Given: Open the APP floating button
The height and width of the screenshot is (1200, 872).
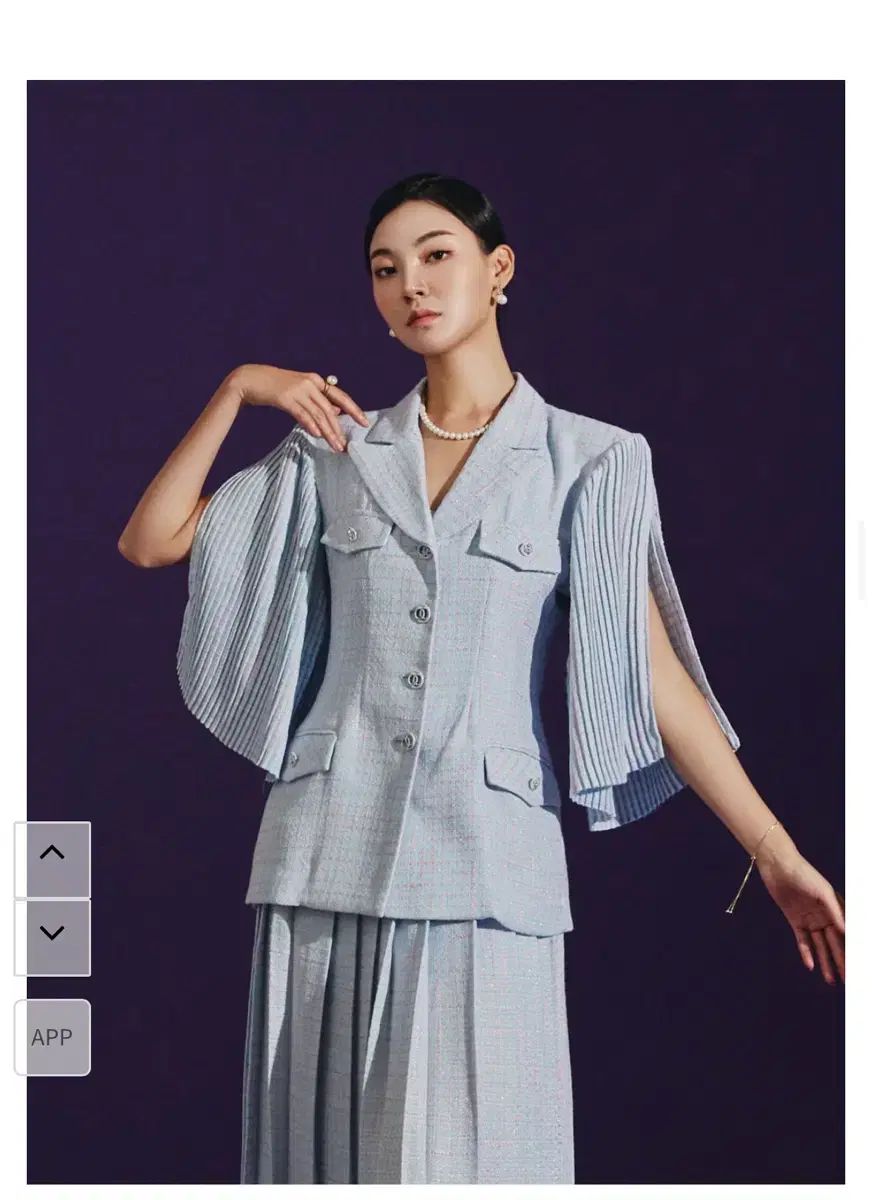Looking at the screenshot, I should point(52,1037).
